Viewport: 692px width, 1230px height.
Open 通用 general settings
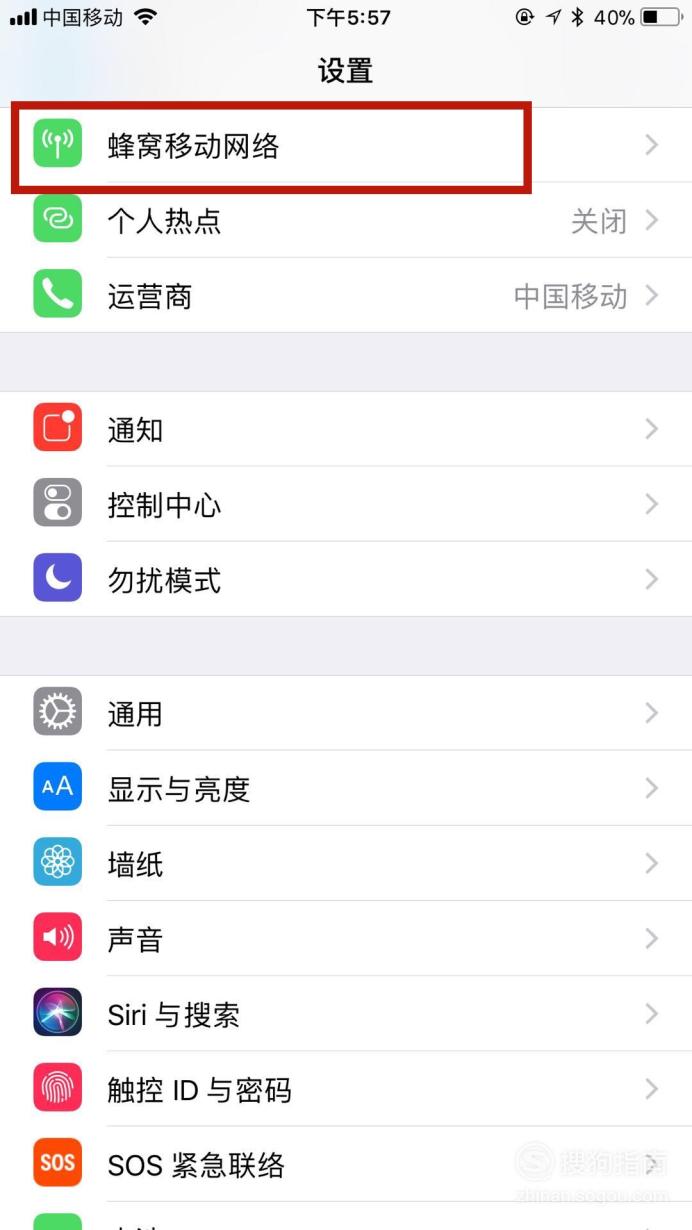tap(346, 713)
